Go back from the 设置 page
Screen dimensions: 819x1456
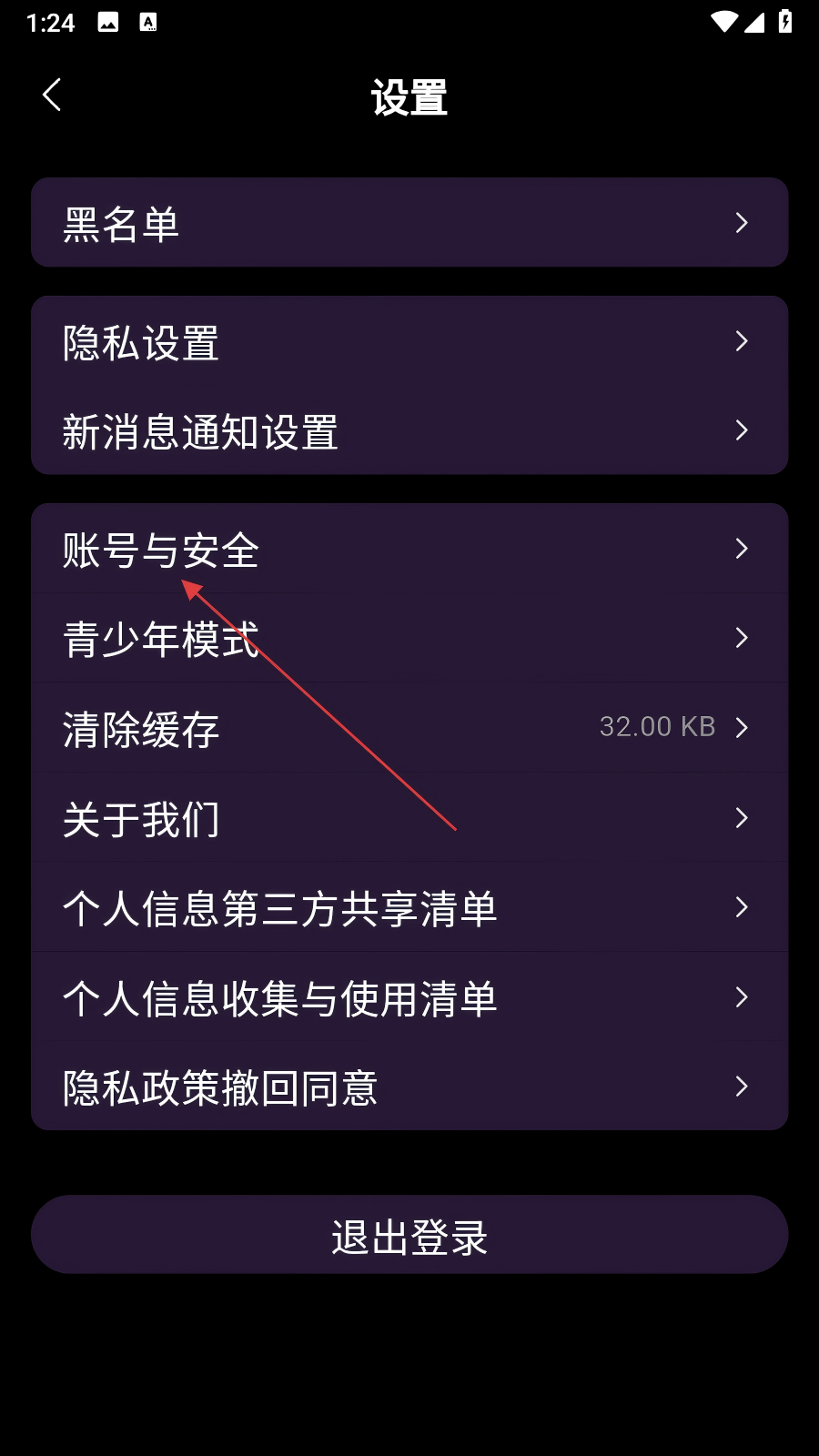tap(52, 95)
